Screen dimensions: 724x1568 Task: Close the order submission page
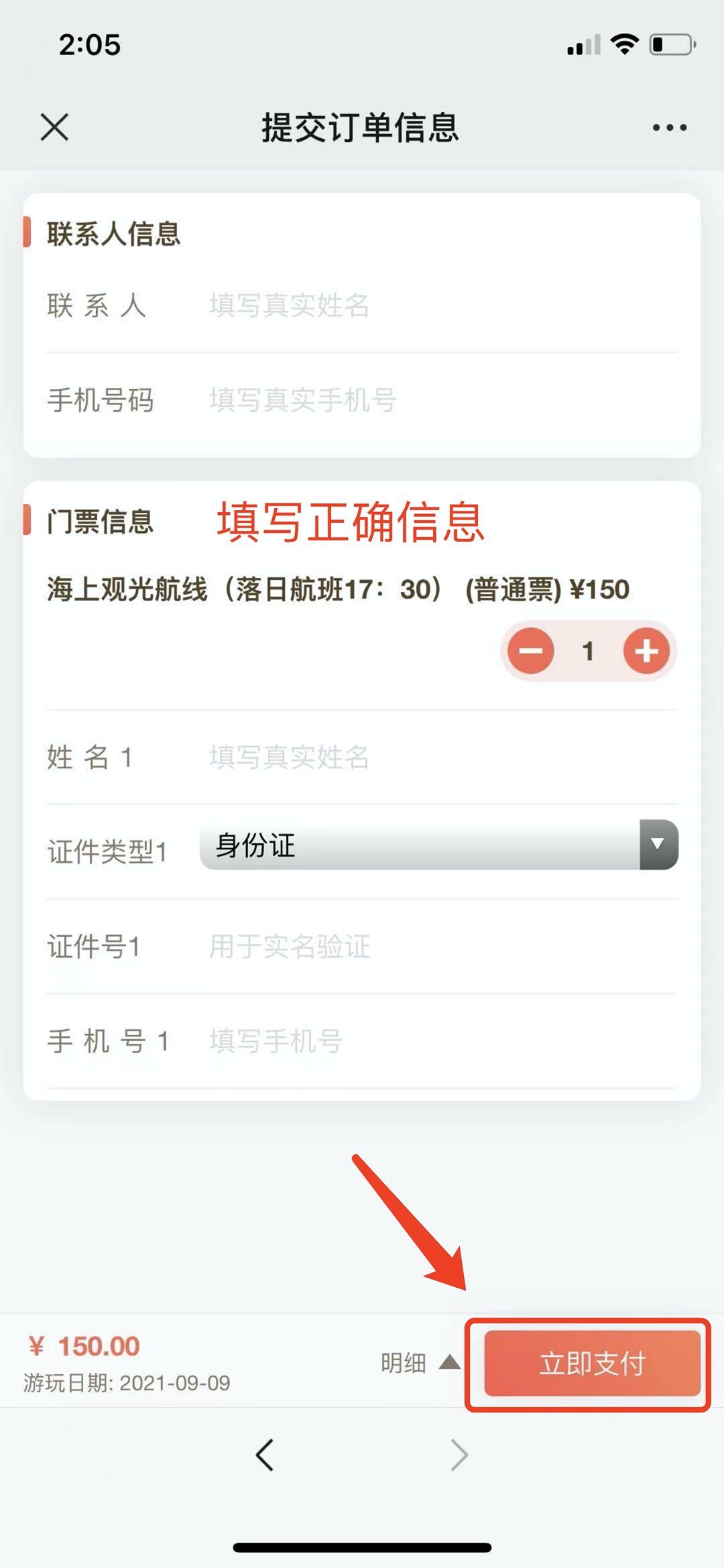pos(54,127)
